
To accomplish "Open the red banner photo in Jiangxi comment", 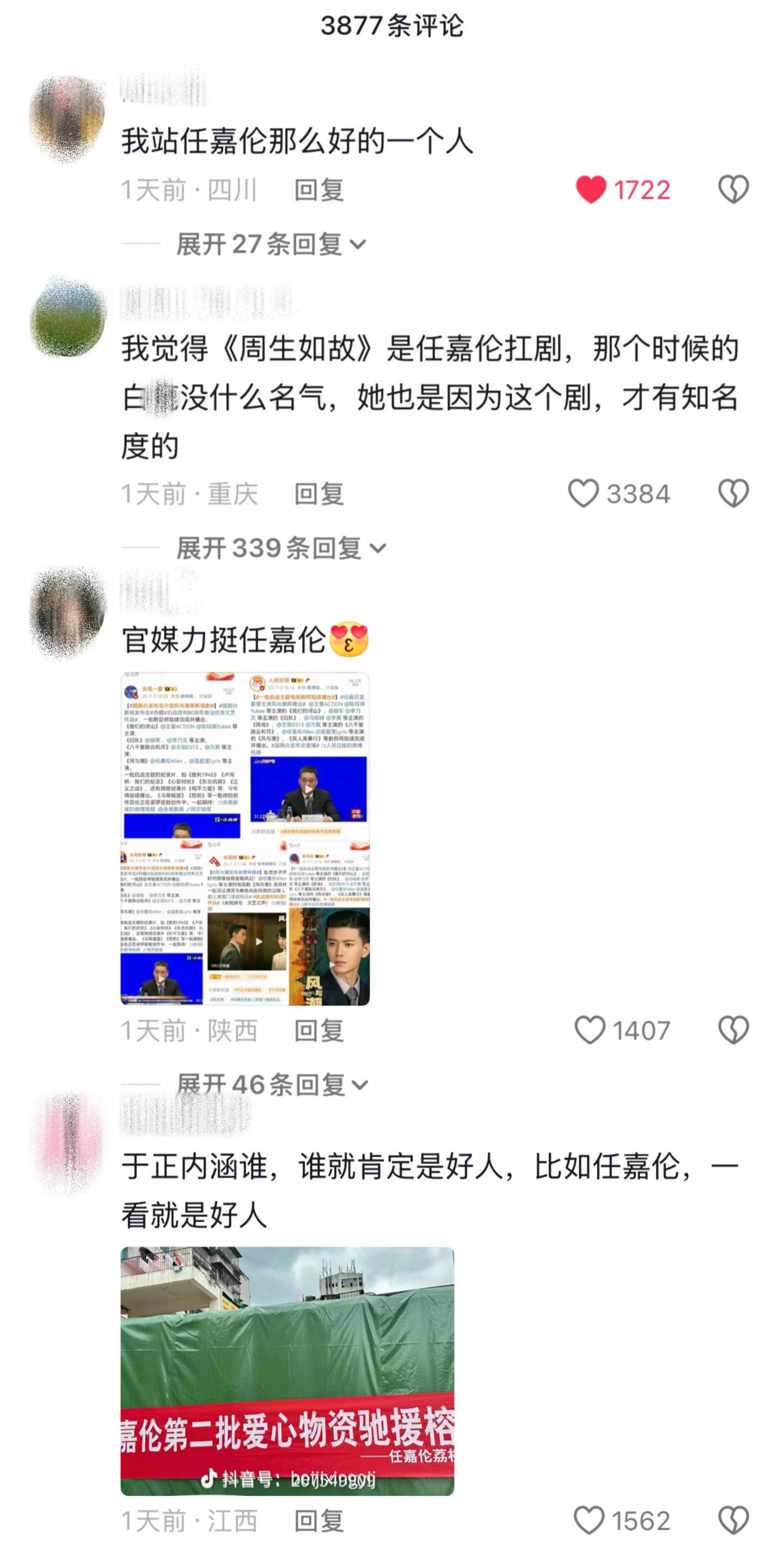I will [287, 1371].
